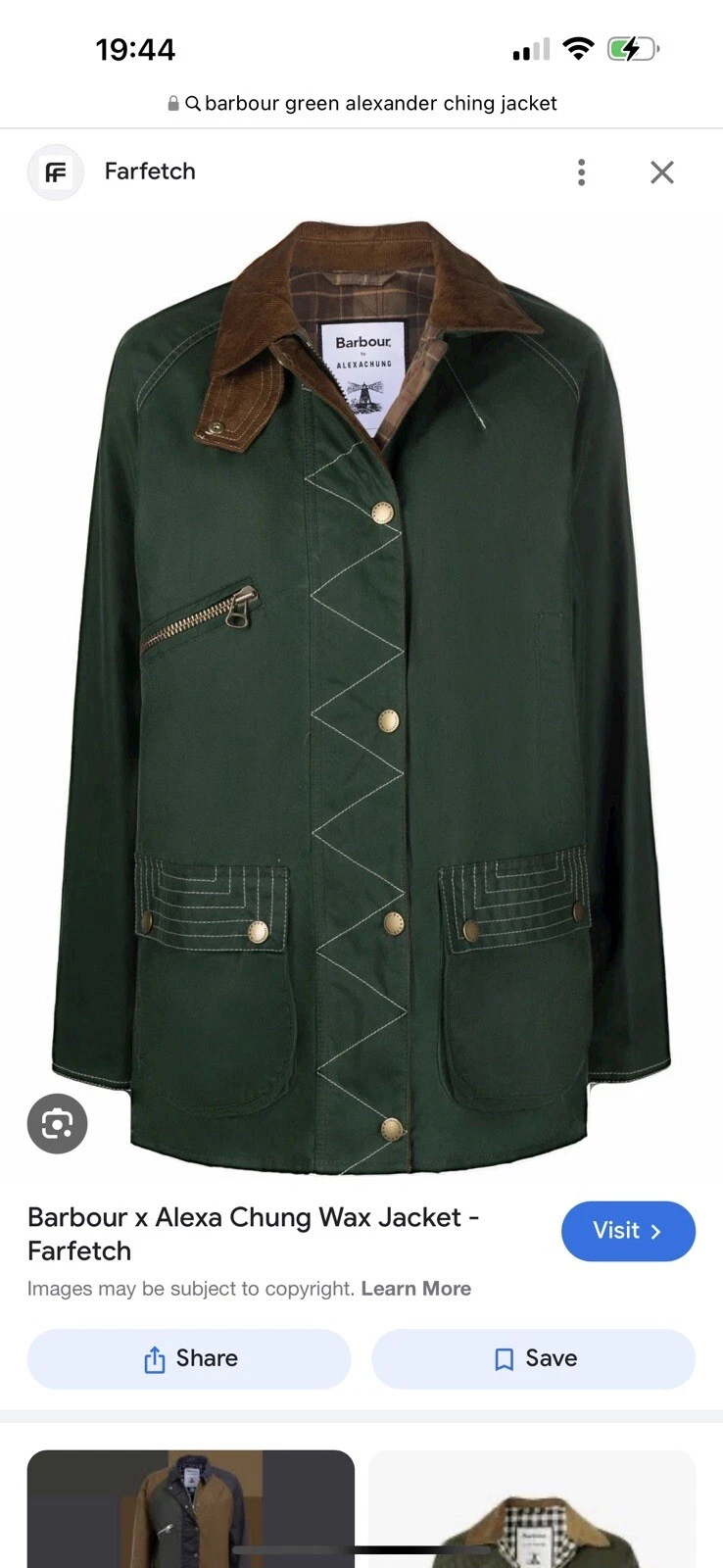The height and width of the screenshot is (1568, 723).
Task: Share this jacket image
Action: tap(189, 1358)
